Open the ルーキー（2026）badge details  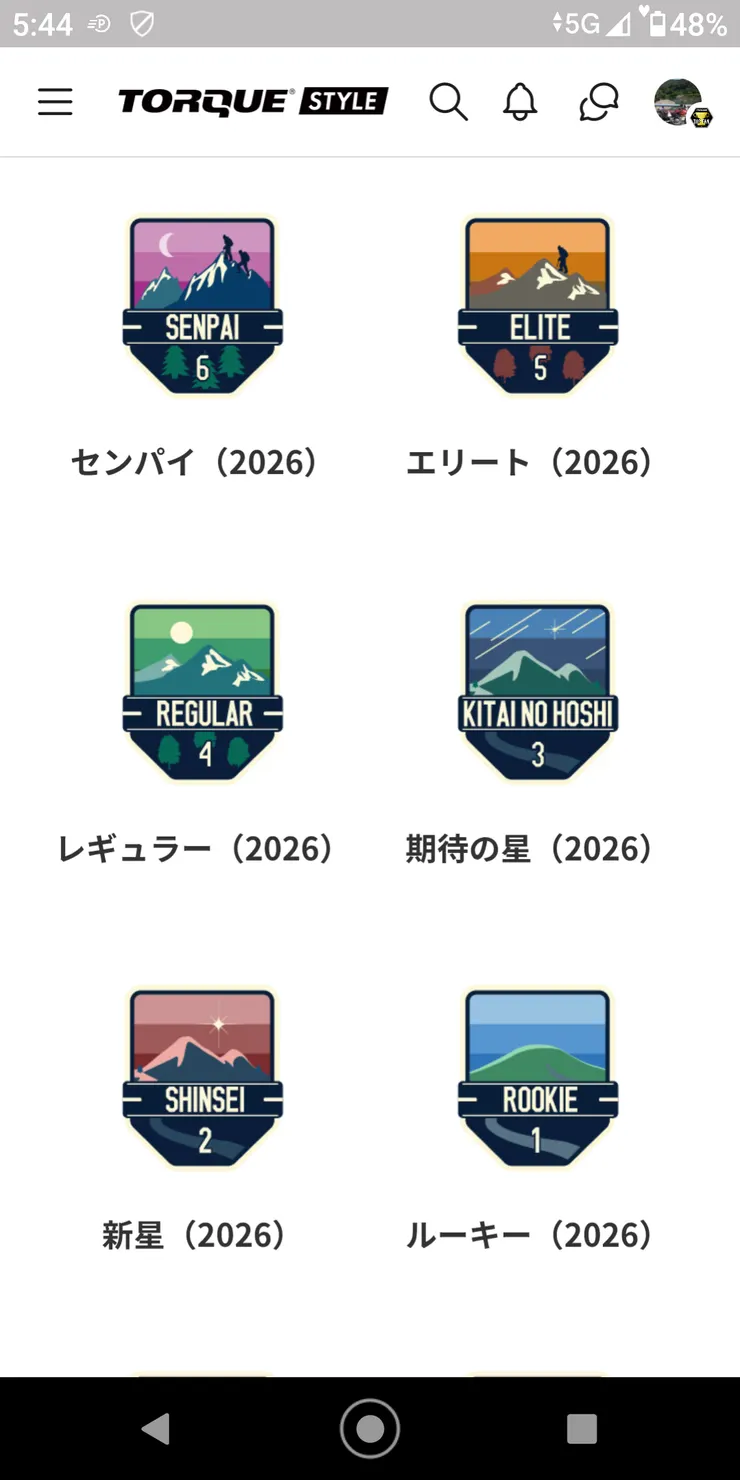530,1235
